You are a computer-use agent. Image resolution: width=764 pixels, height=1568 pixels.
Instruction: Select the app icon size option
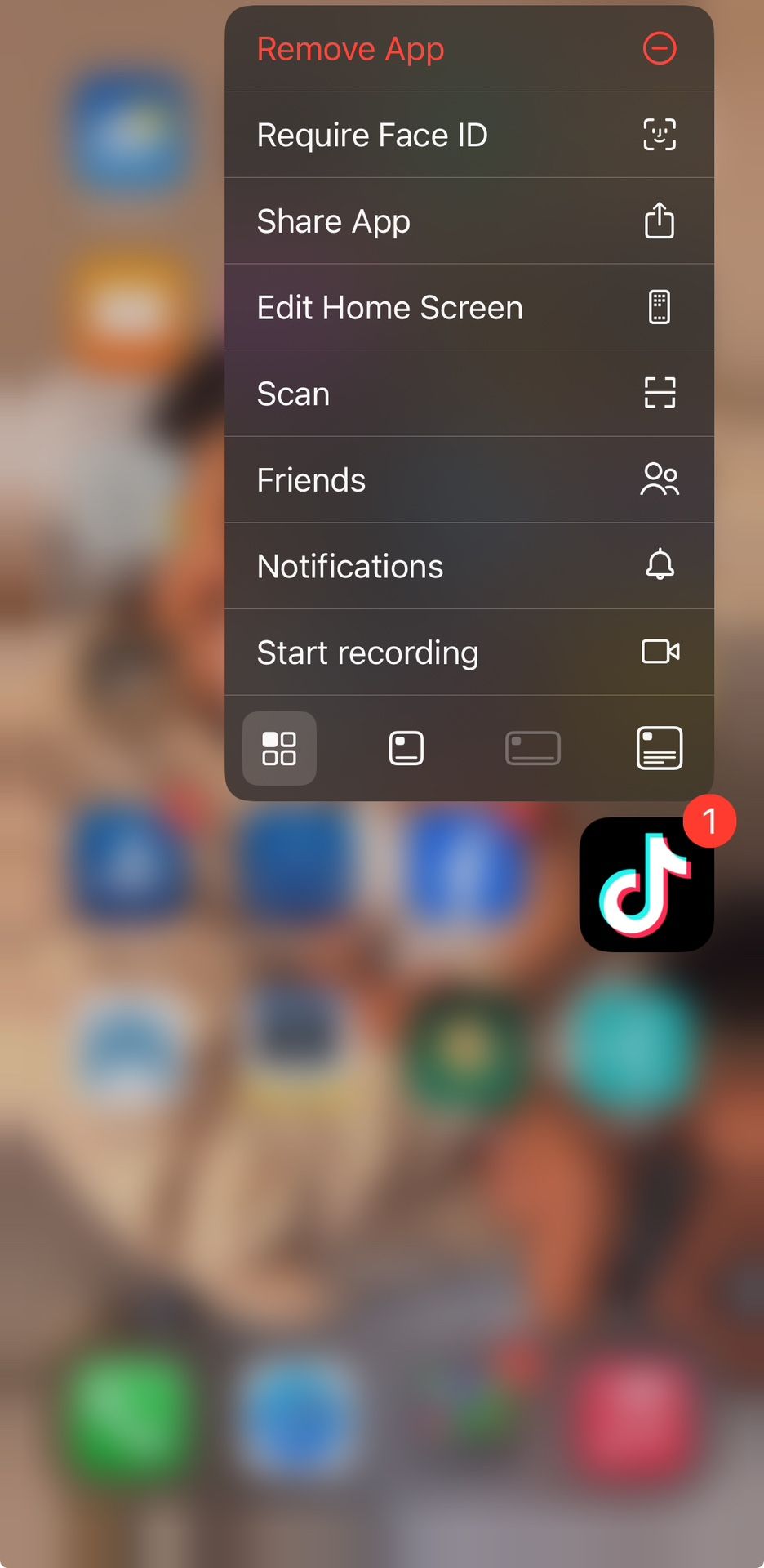click(x=279, y=748)
